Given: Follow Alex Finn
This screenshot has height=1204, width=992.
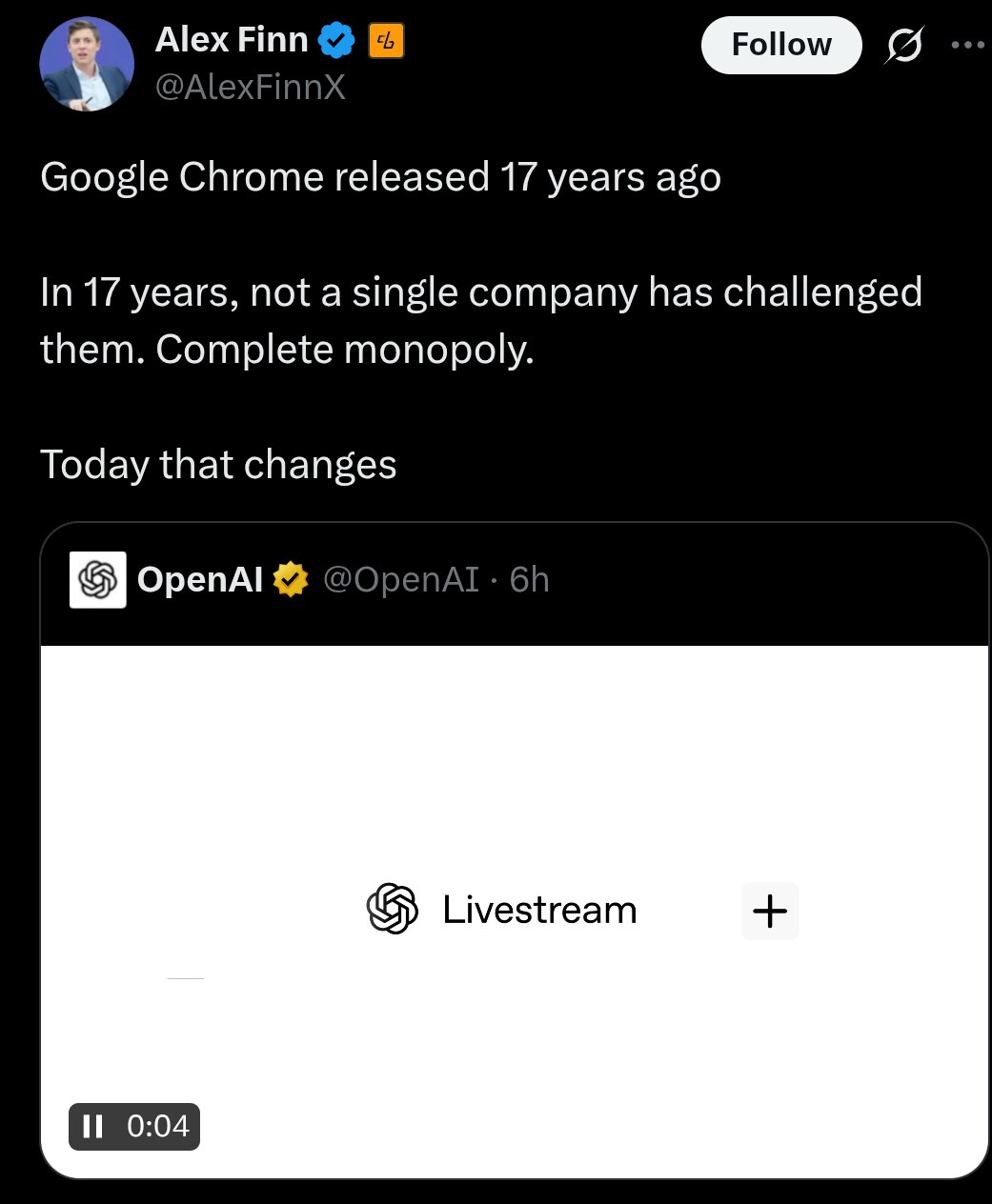Looking at the screenshot, I should click(780, 45).
